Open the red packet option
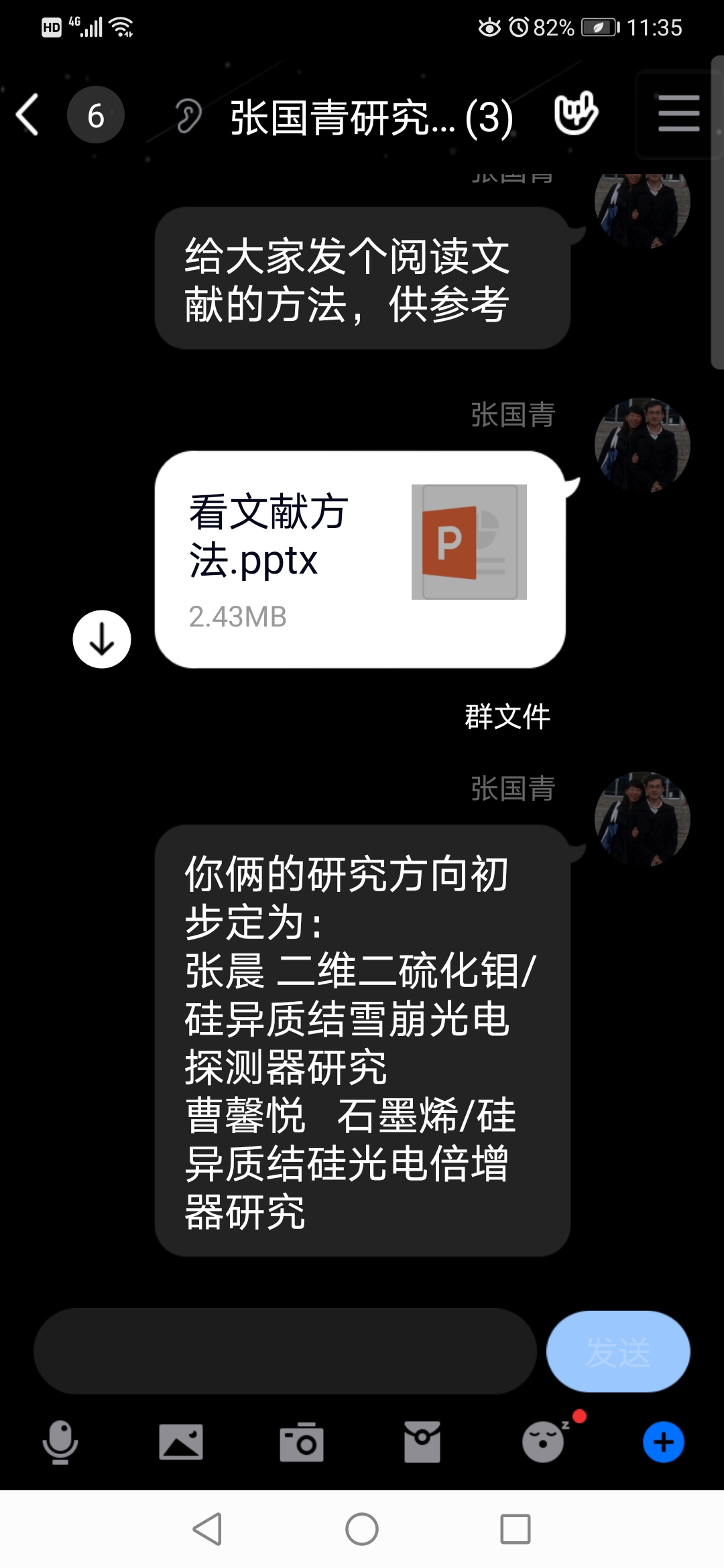724x1568 pixels. (422, 1442)
